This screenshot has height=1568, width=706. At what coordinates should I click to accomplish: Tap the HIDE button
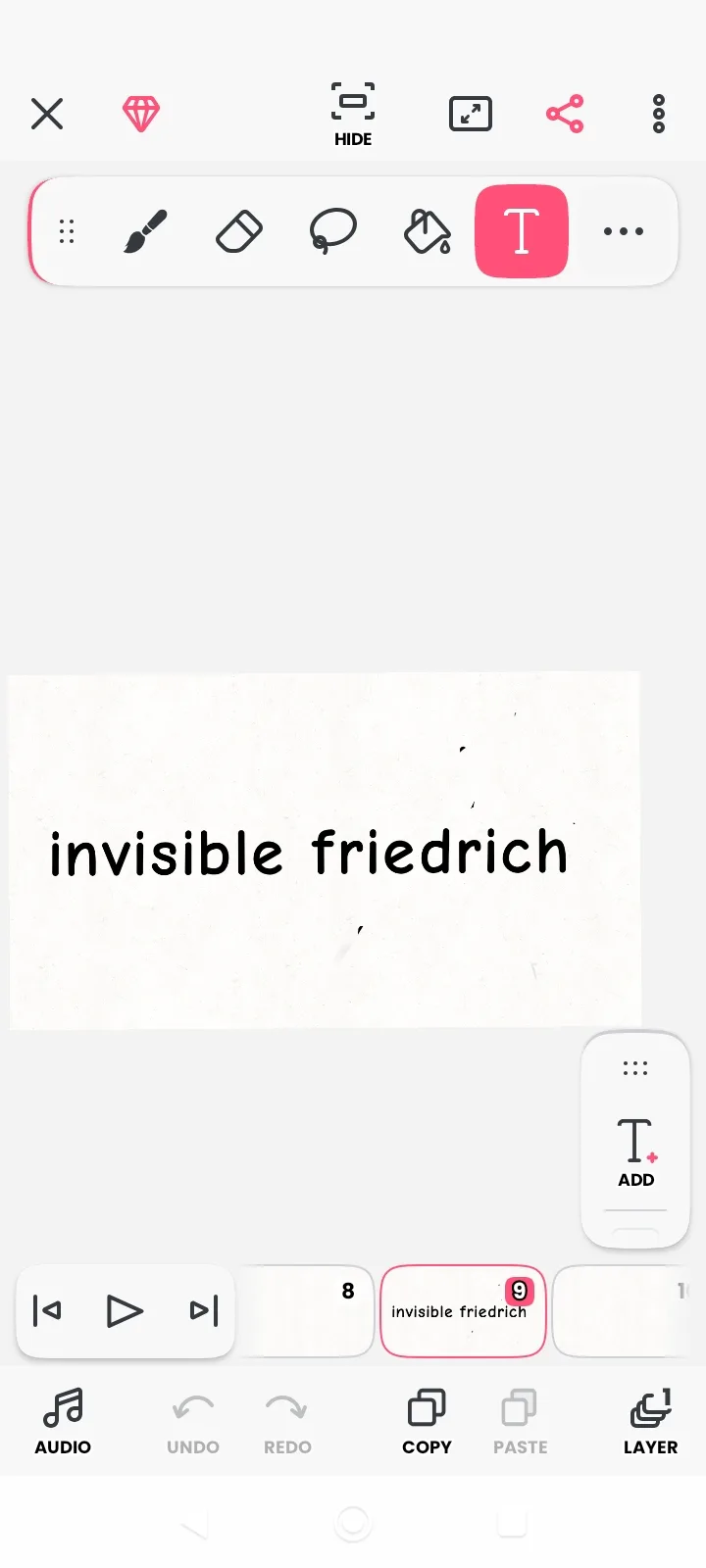(353, 115)
